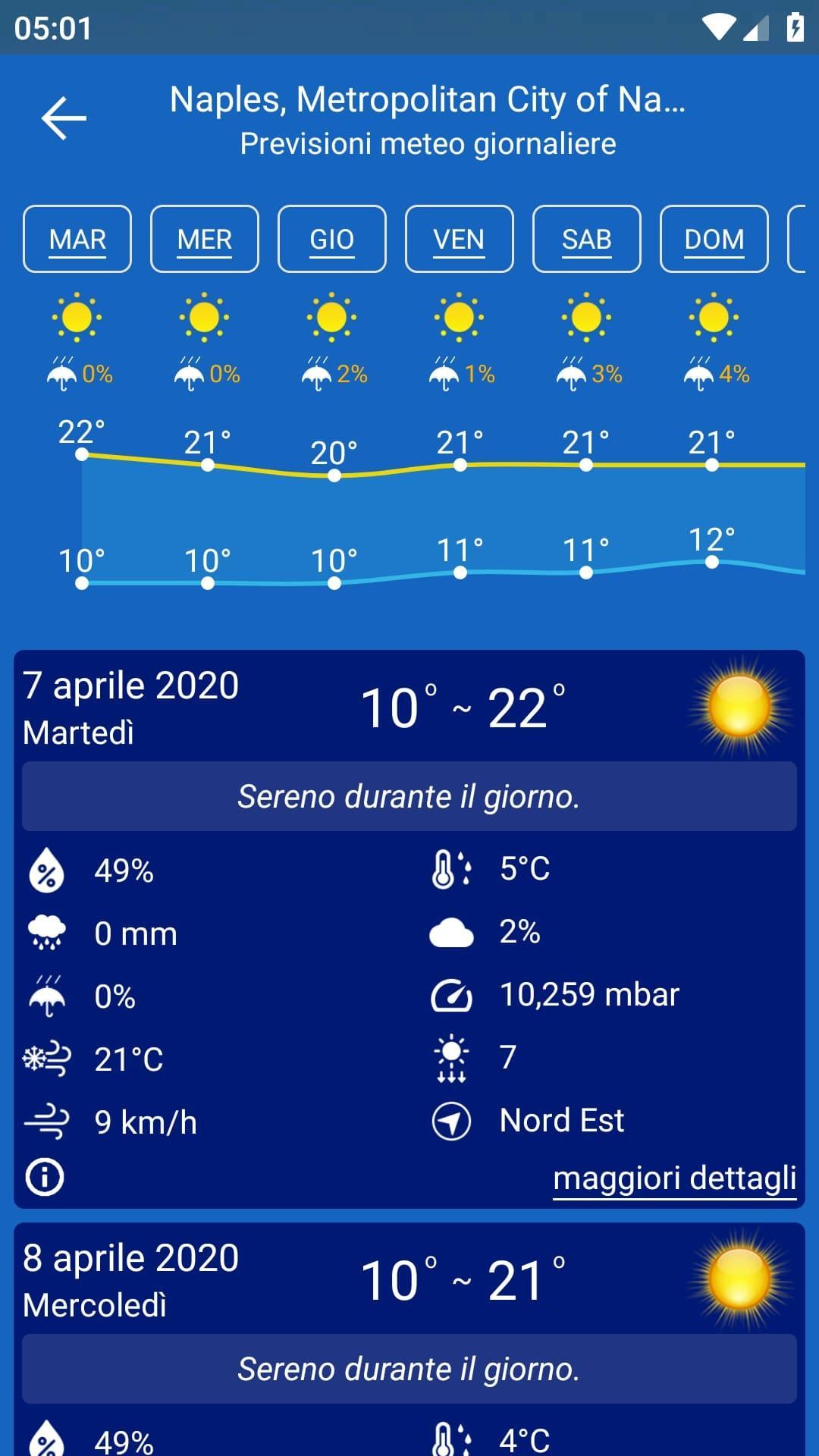Viewport: 819px width, 1456px height.
Task: Jump to GIO forecast
Action: (332, 239)
